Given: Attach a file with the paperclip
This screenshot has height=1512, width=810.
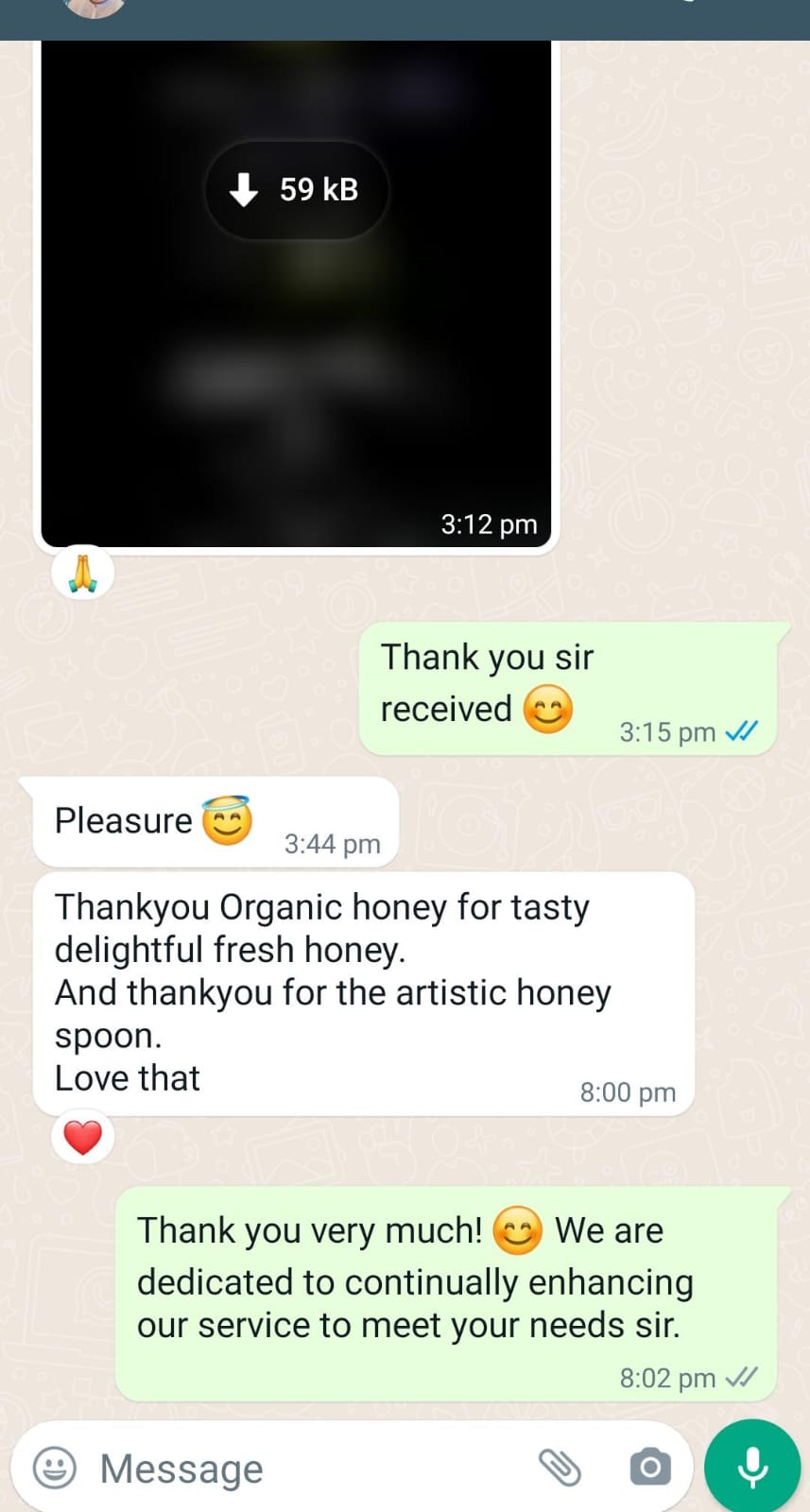Looking at the screenshot, I should point(560,1468).
